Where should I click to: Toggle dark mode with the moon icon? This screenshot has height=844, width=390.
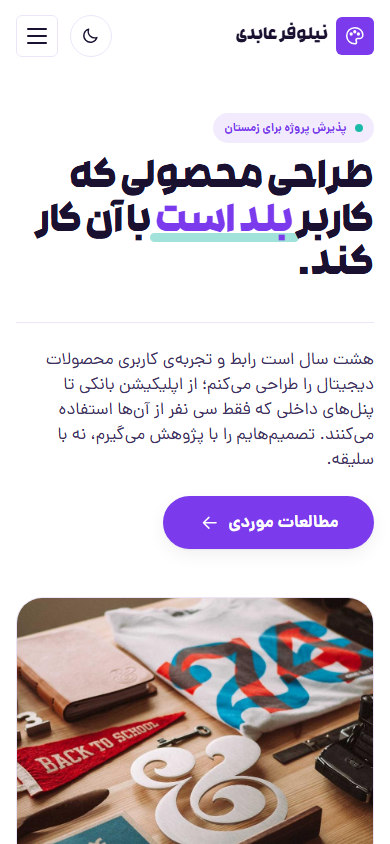click(91, 36)
